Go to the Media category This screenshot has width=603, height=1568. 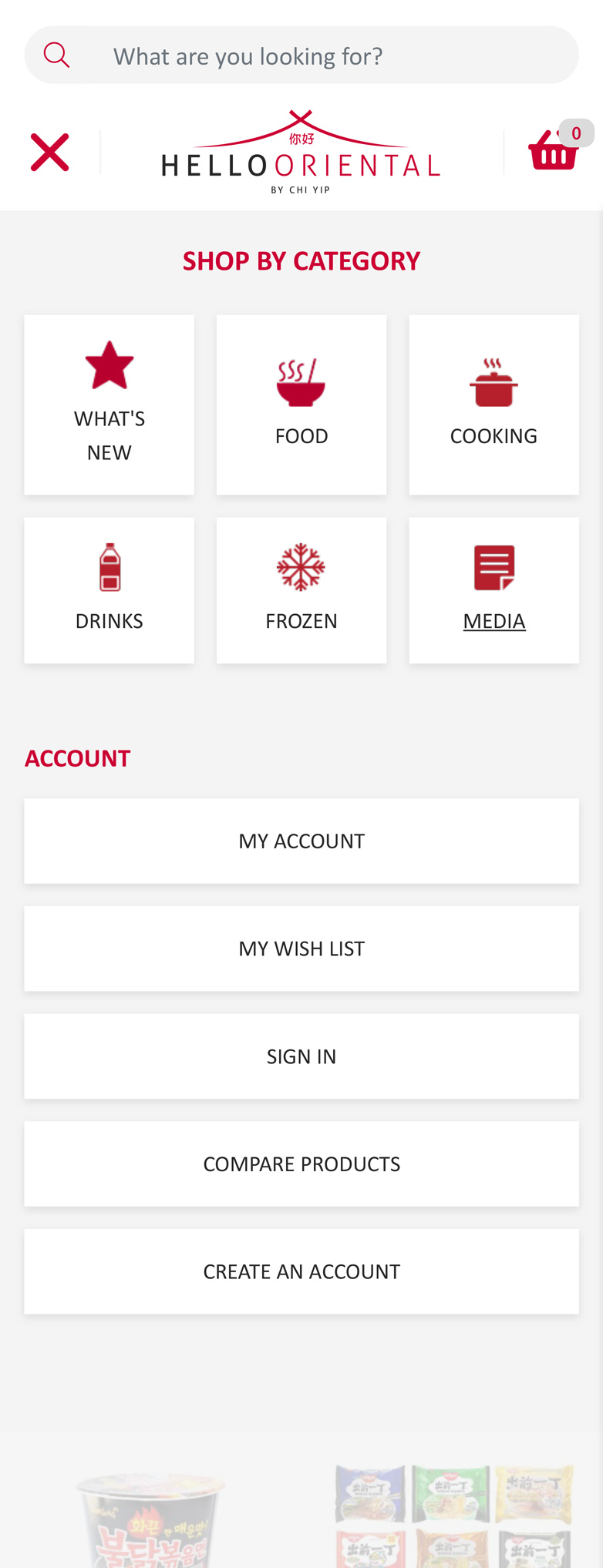click(x=494, y=590)
